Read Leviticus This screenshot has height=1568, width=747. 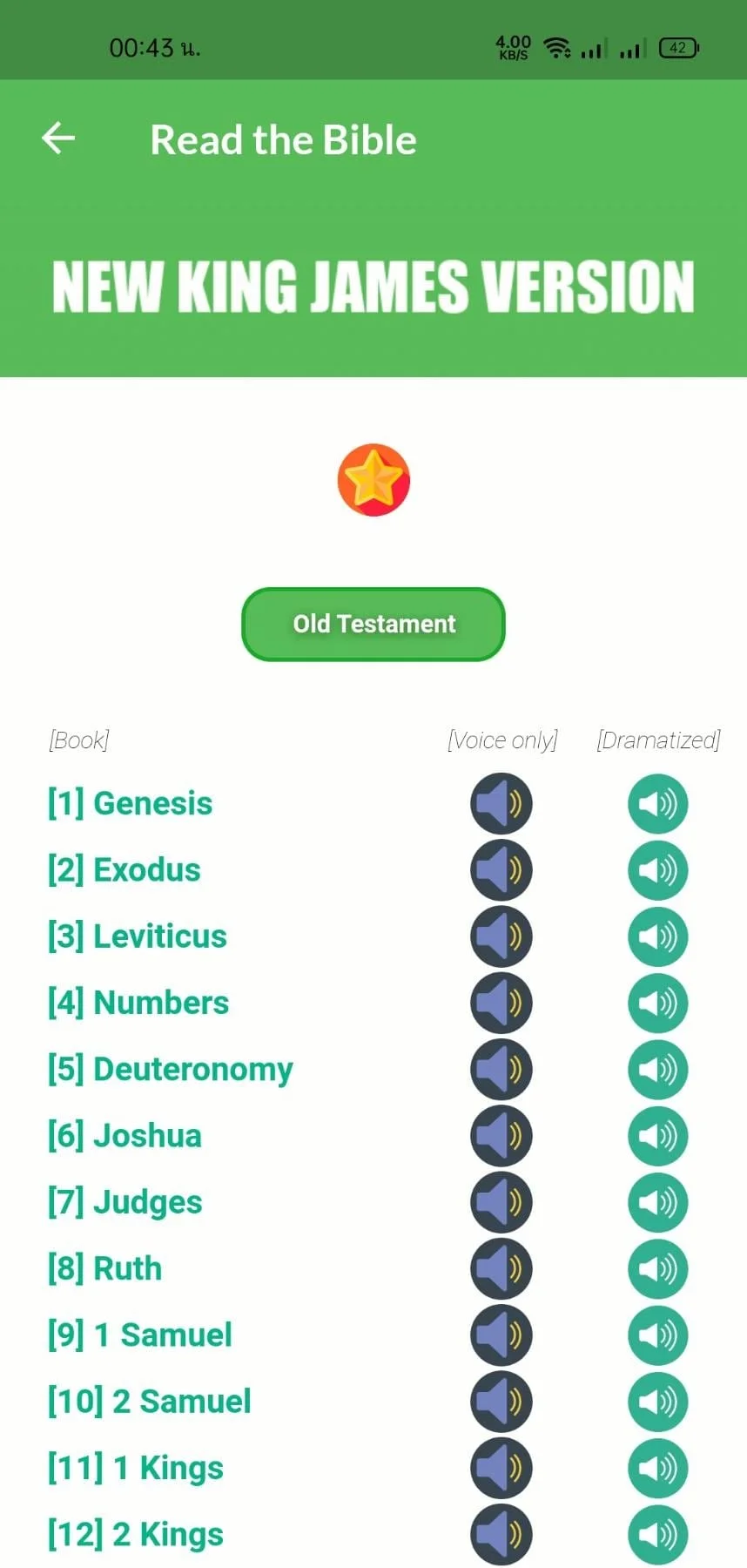(138, 936)
